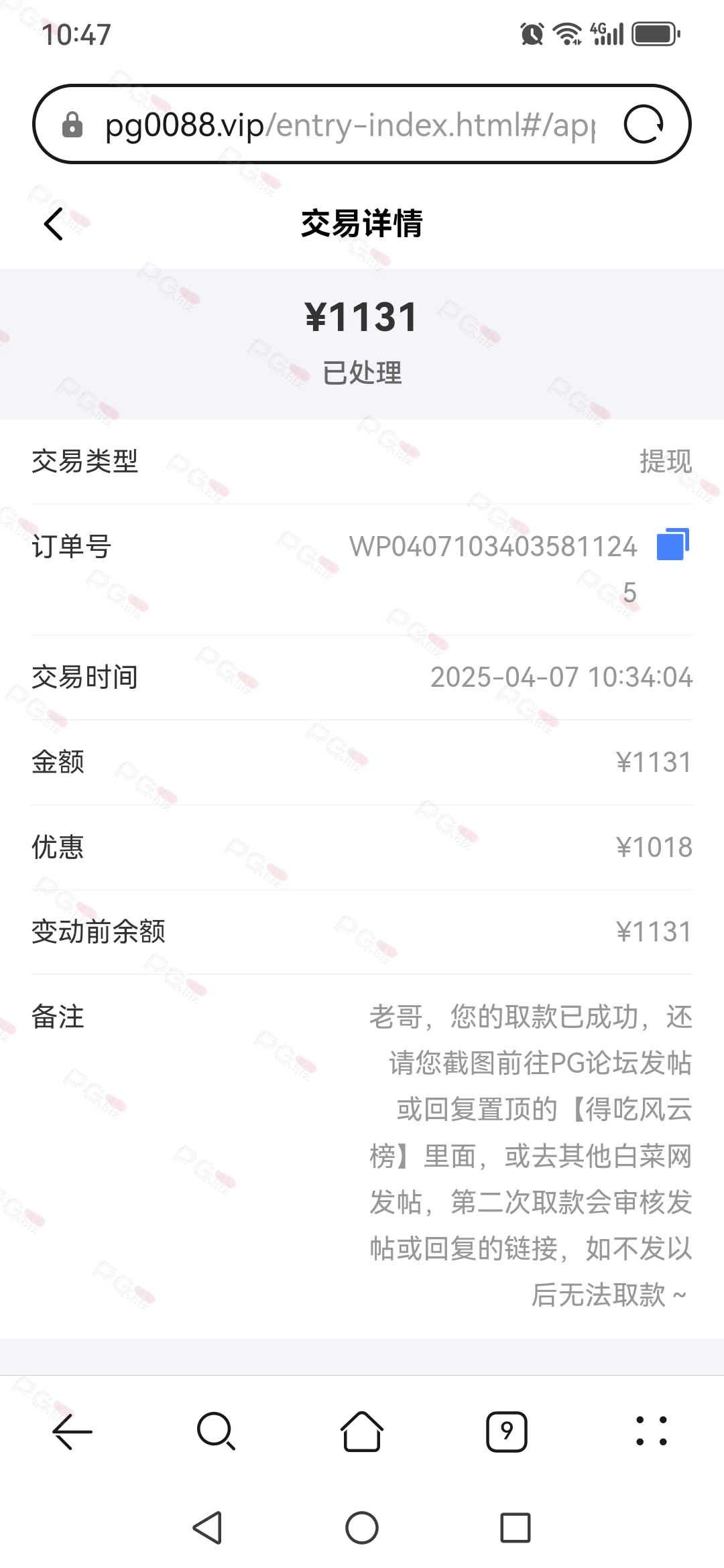This screenshot has width=724, height=1568.
Task: Open the browser search magnifier
Action: [x=216, y=1431]
